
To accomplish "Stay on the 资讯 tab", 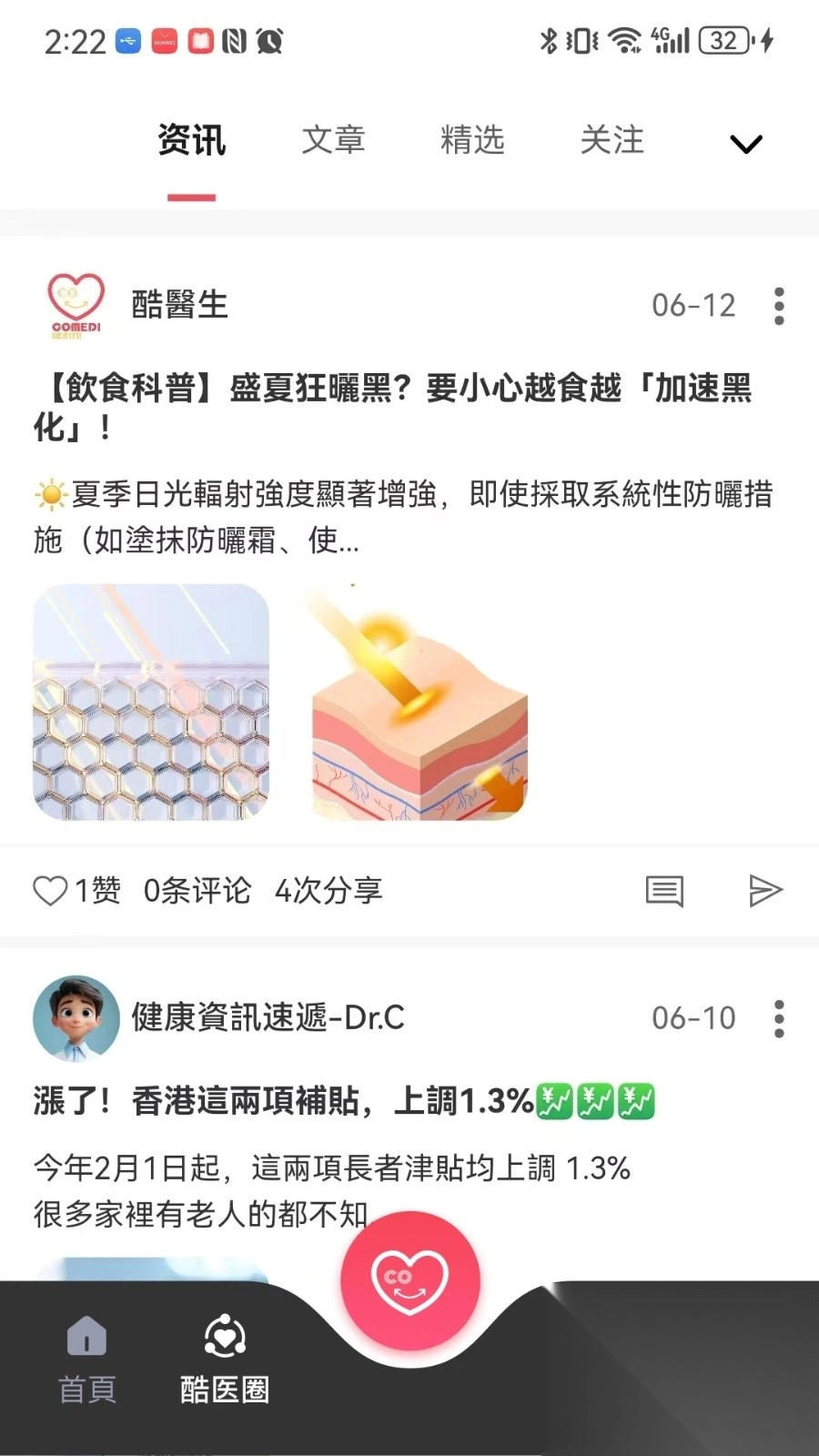I will [191, 141].
